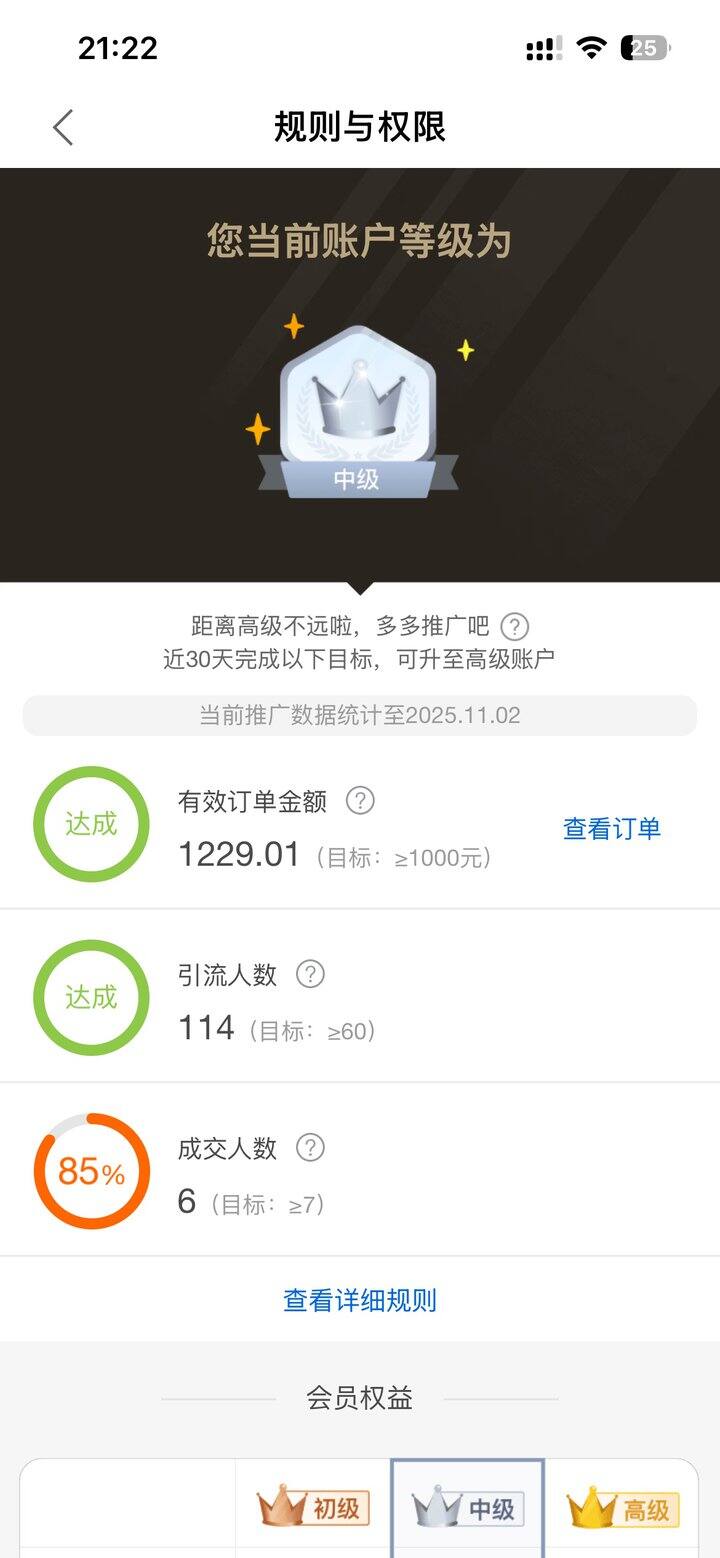720x1558 pixels.
Task: Open the help icon next to 多多推广吧
Action: click(x=514, y=625)
